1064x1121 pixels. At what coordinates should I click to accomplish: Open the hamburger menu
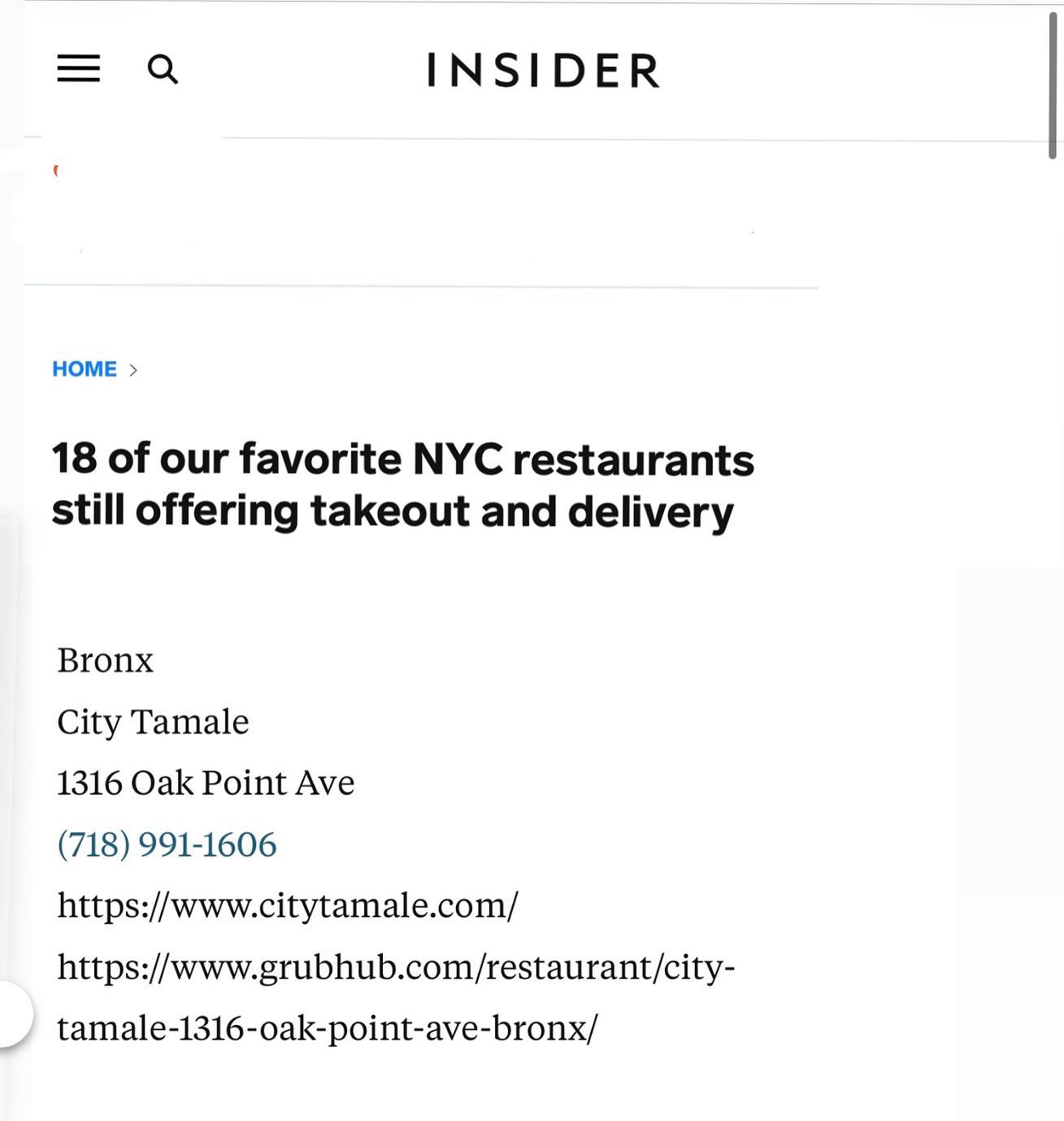click(78, 69)
